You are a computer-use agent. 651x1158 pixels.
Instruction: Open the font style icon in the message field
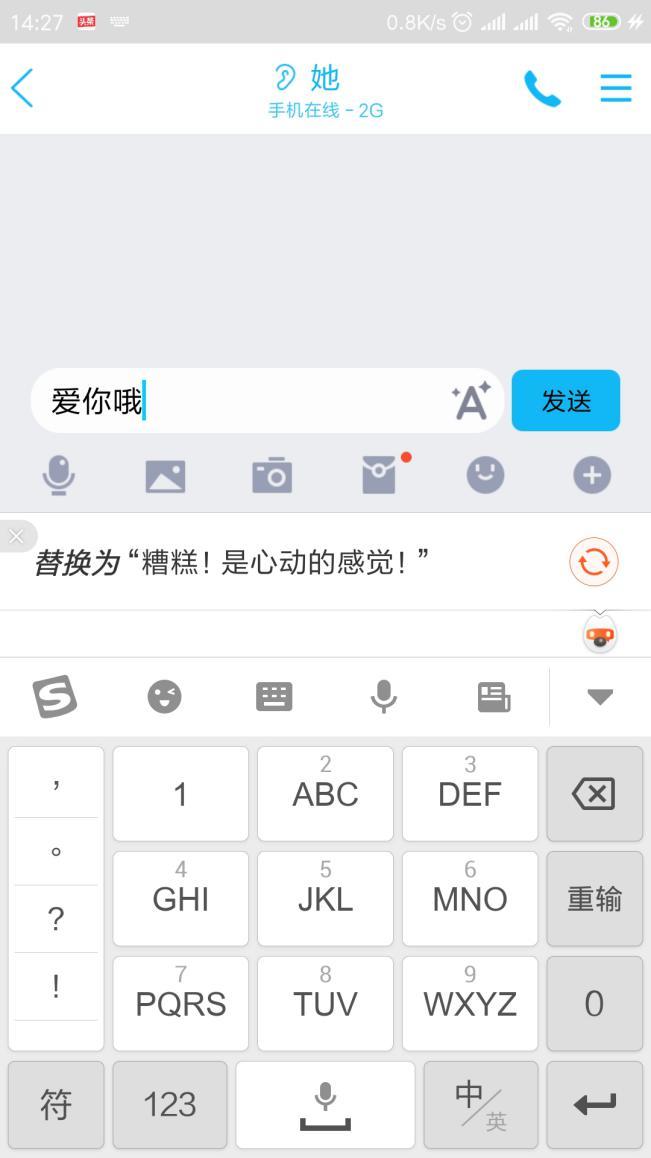470,401
